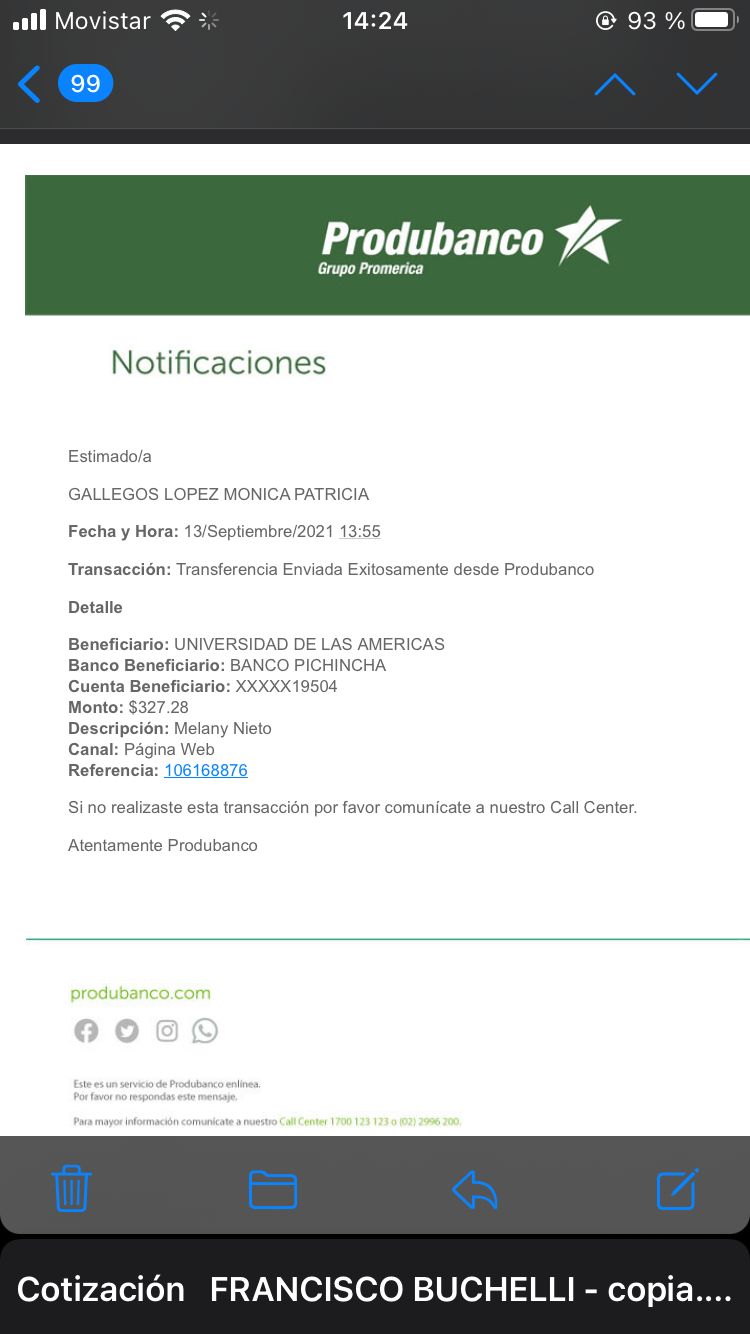
Task: Delete this email with trash icon
Action: click(71, 1190)
